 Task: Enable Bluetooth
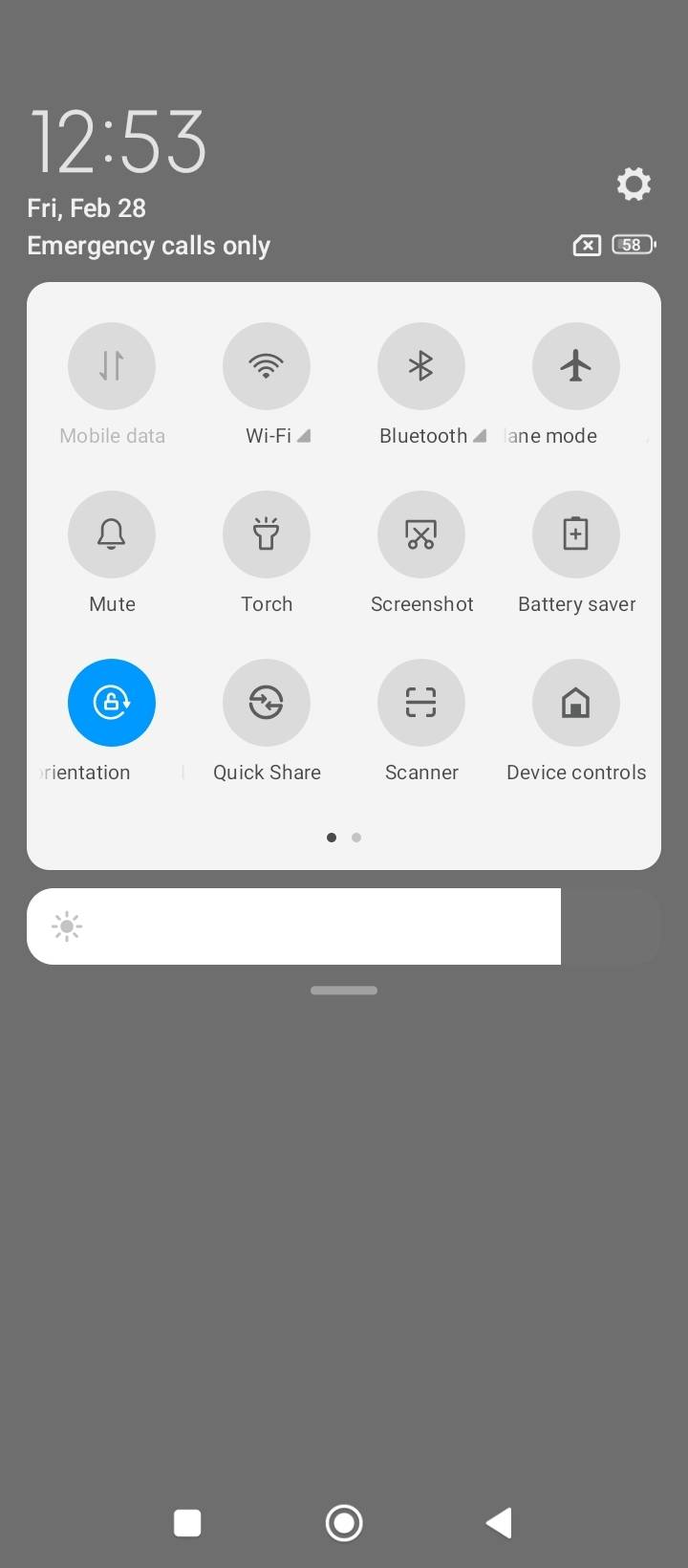[421, 366]
